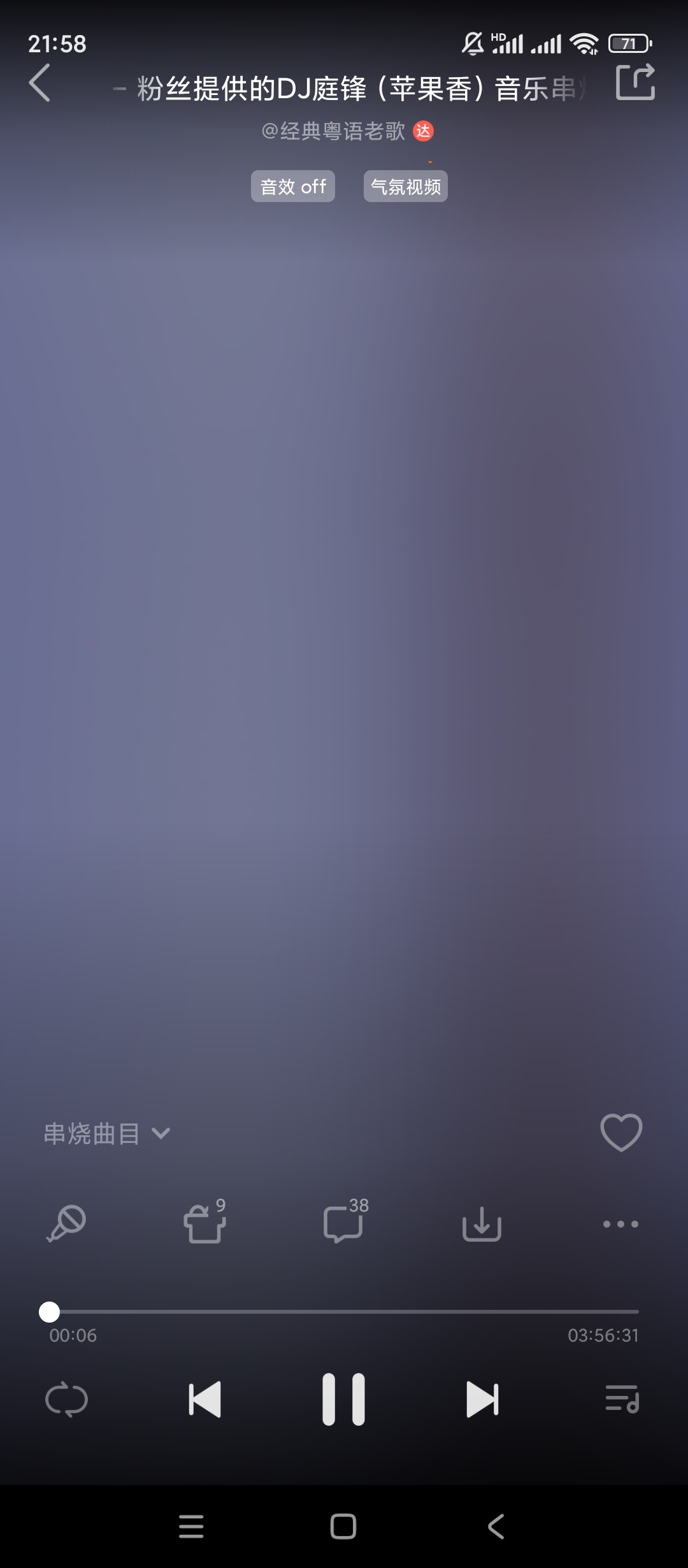Expand the 串烧曲目 track list
The width and height of the screenshot is (688, 1568).
pos(106,1133)
